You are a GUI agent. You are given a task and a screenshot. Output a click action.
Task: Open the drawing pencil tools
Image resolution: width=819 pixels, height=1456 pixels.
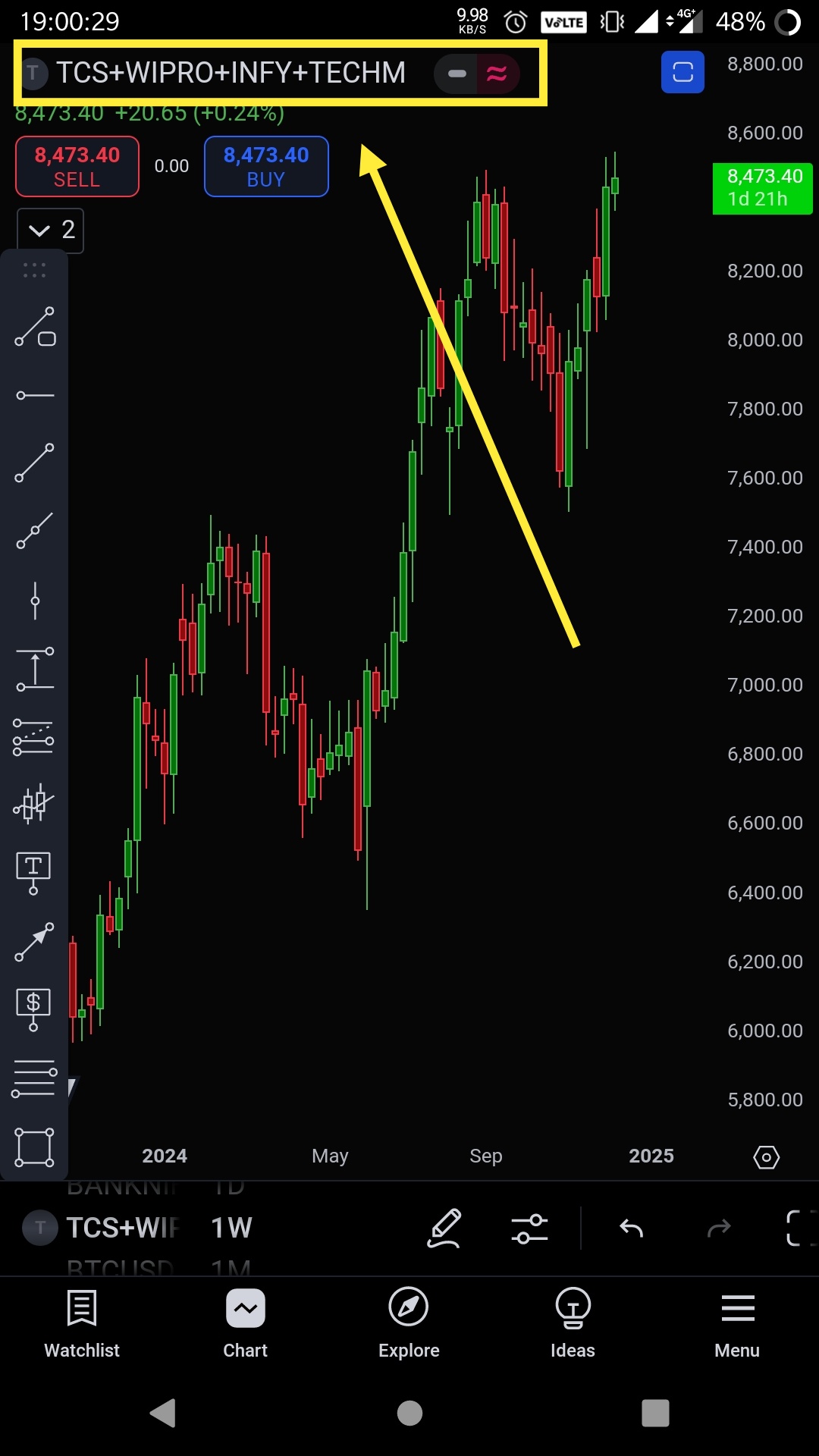(x=444, y=1228)
